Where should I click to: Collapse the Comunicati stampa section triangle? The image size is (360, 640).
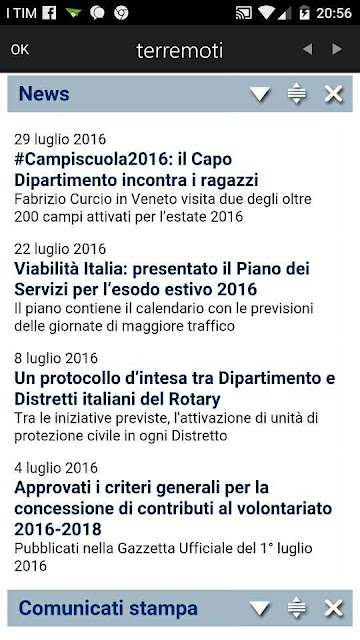(x=260, y=609)
